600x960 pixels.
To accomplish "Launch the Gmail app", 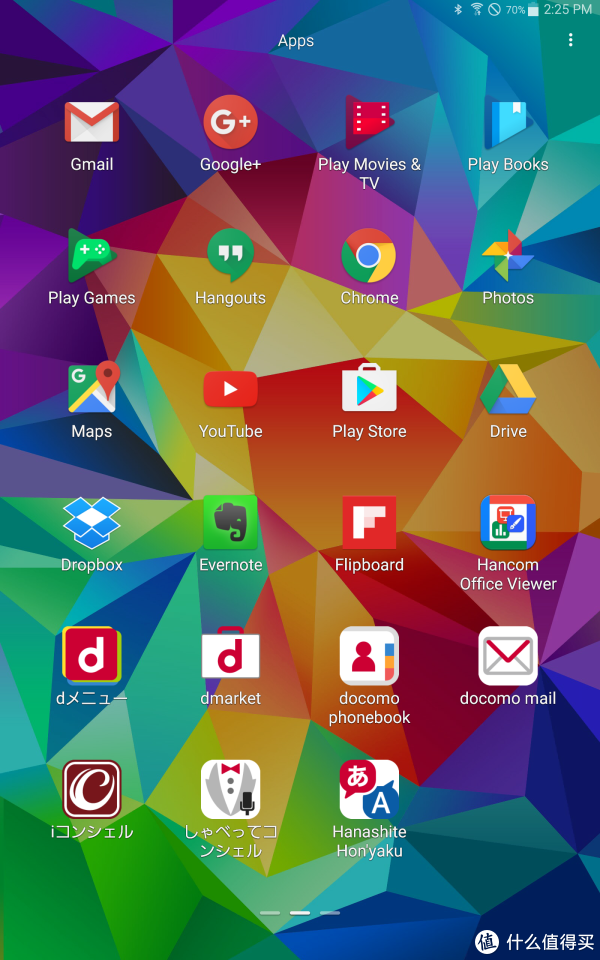I will [92, 124].
